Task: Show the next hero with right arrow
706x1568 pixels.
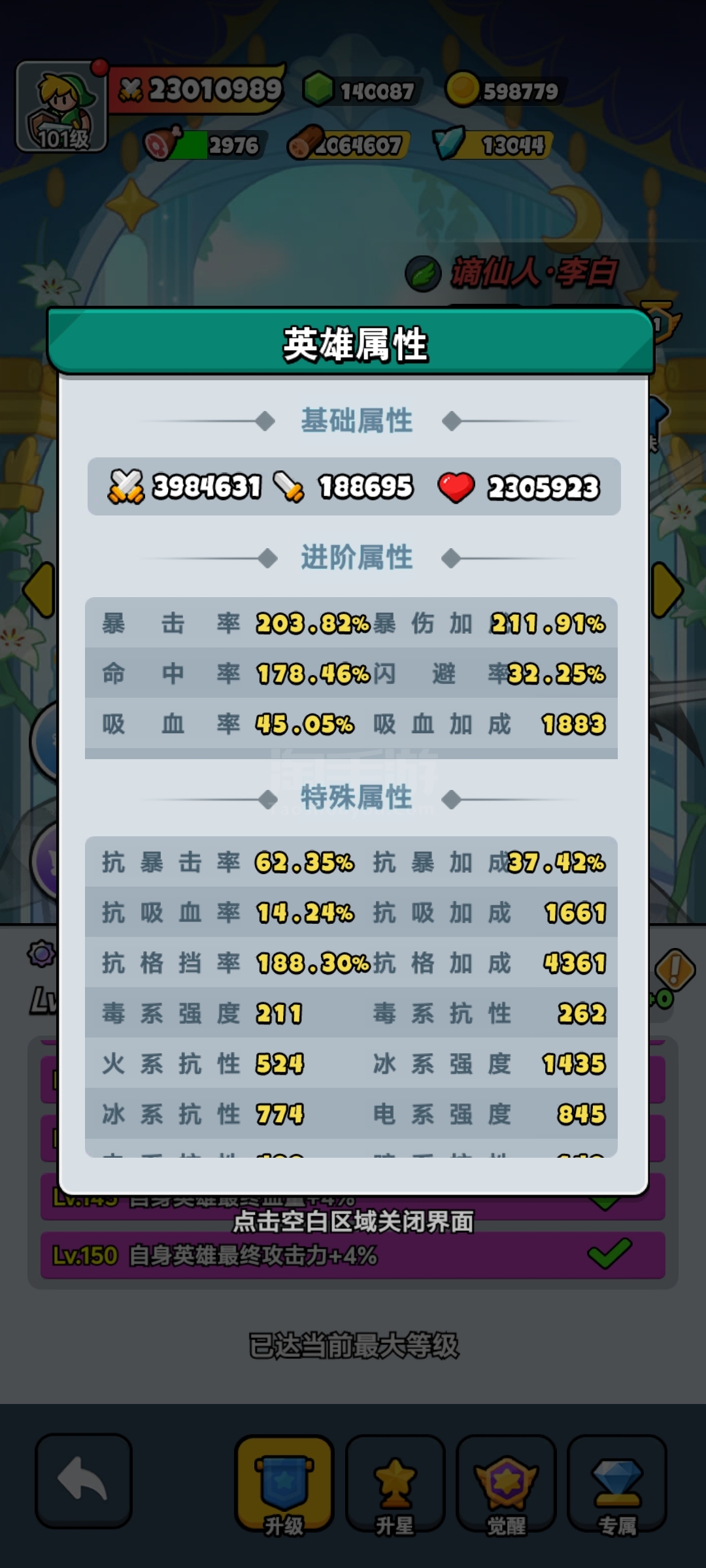Action: (x=667, y=589)
